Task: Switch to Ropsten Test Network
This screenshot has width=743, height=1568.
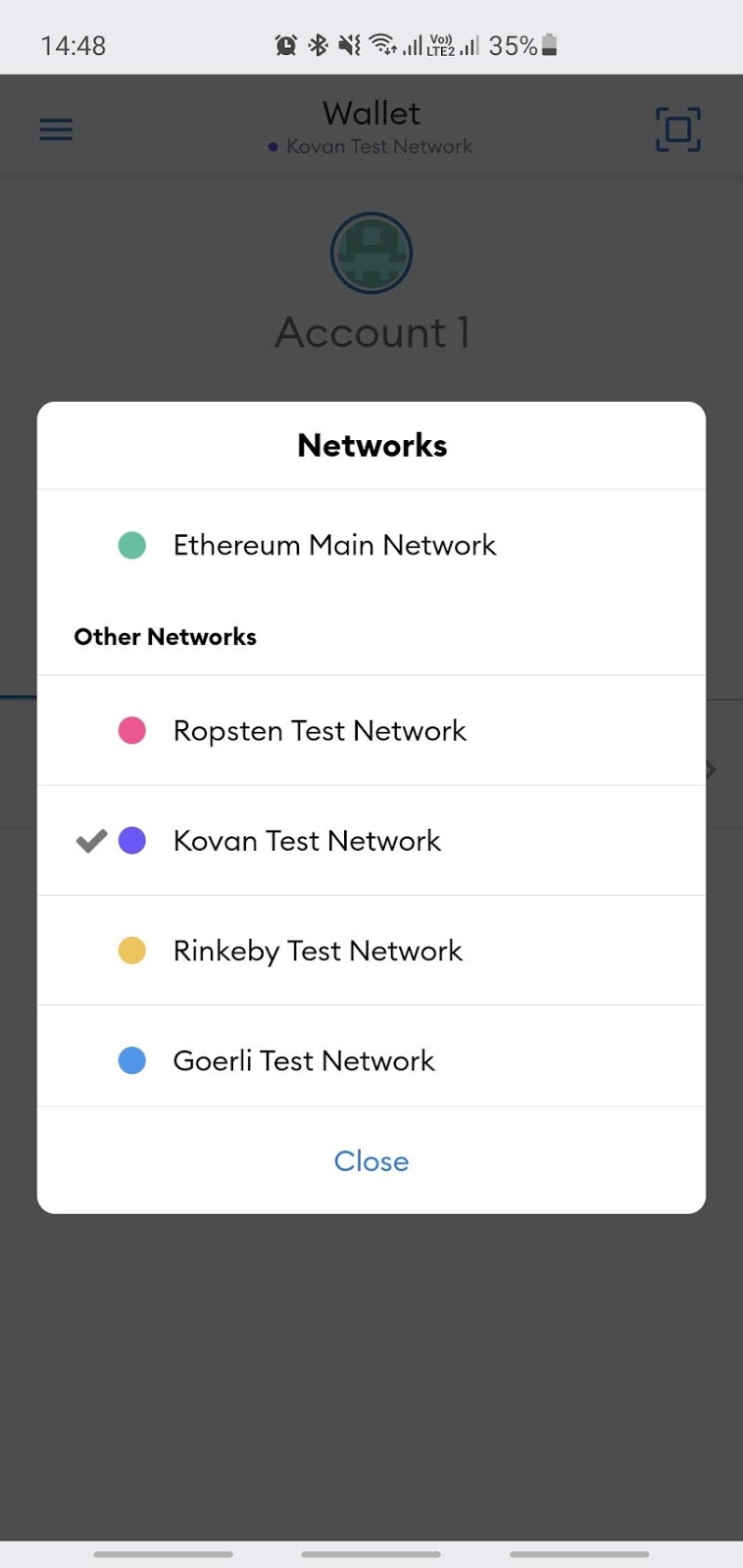Action: tap(371, 730)
